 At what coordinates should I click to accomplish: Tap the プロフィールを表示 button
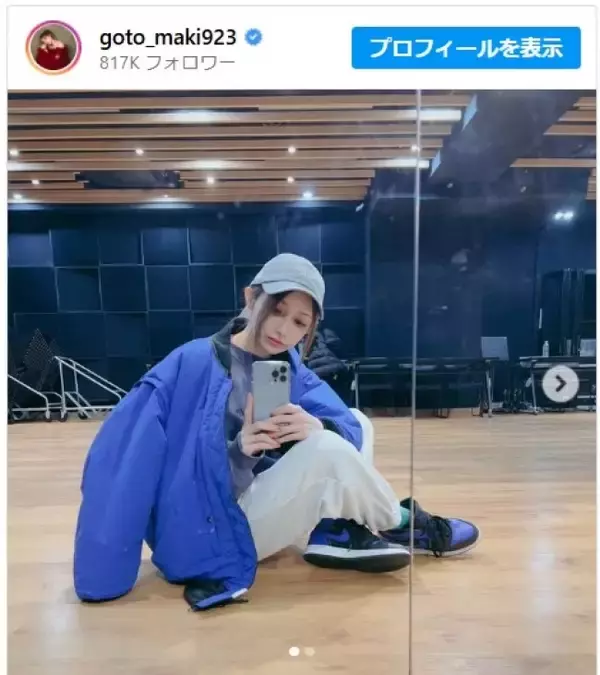click(466, 48)
